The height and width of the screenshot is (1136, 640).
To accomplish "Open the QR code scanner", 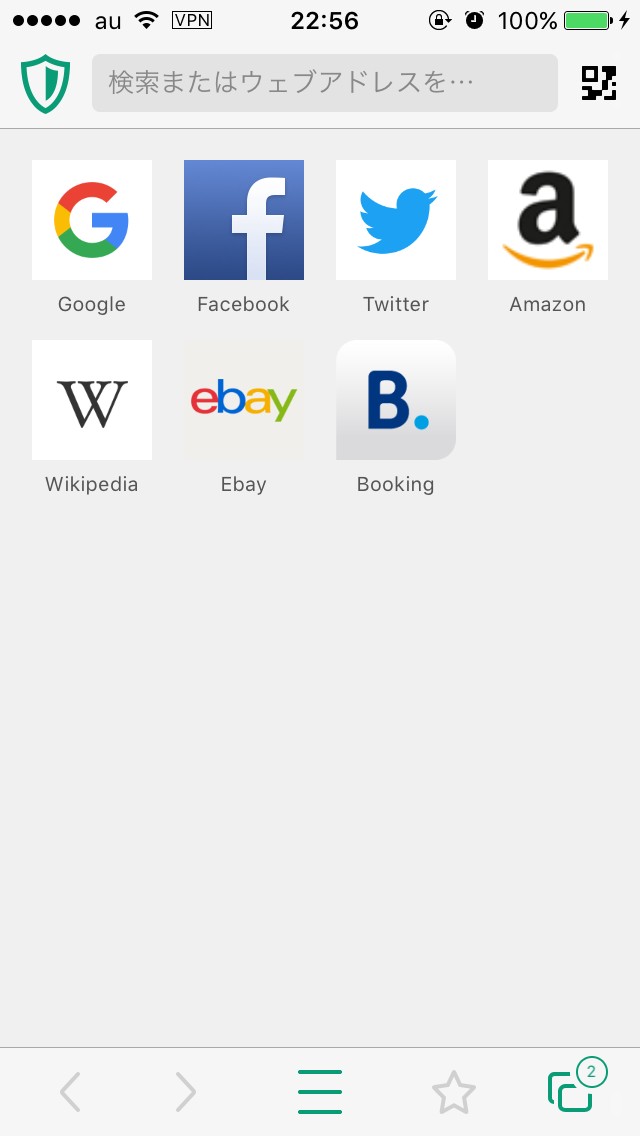I will click(598, 84).
